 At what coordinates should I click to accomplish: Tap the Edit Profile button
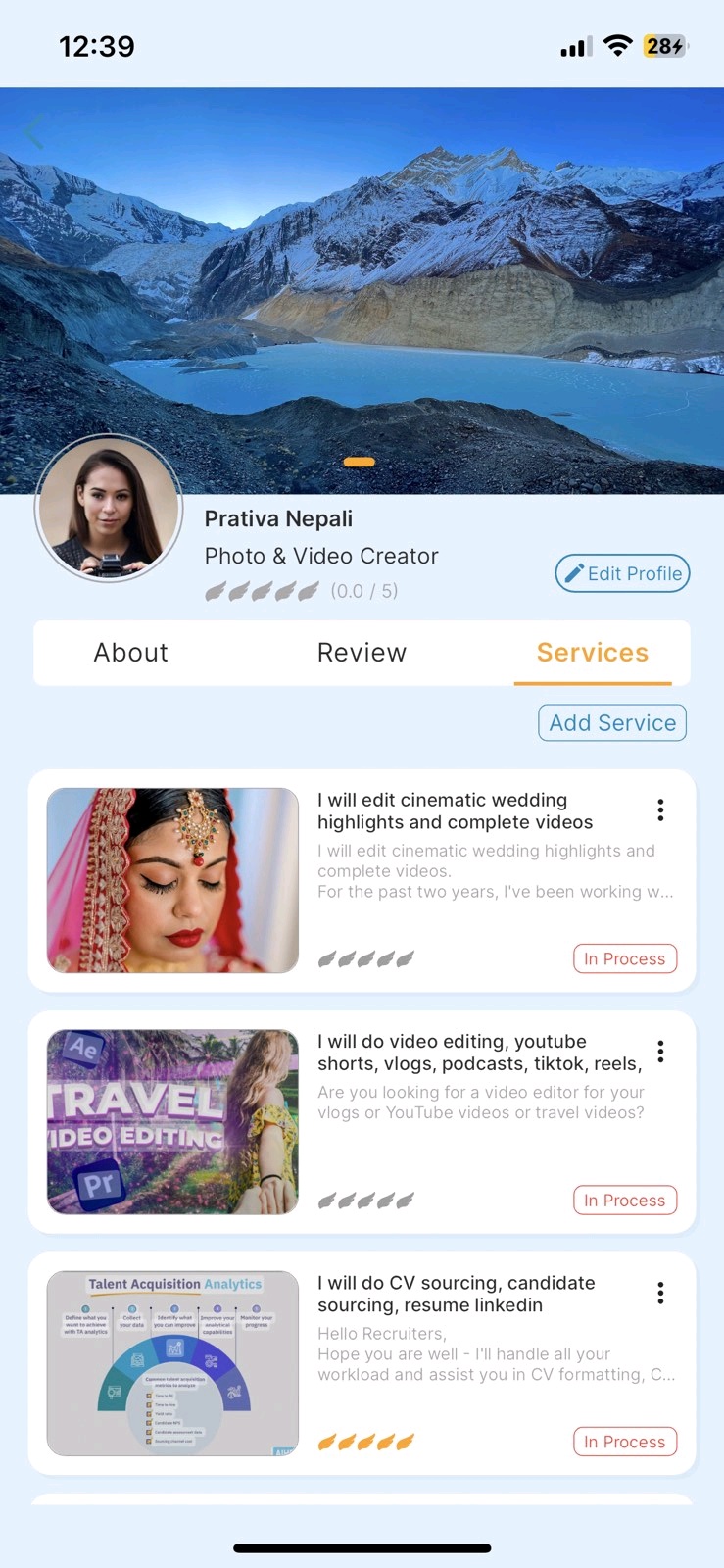coord(623,573)
